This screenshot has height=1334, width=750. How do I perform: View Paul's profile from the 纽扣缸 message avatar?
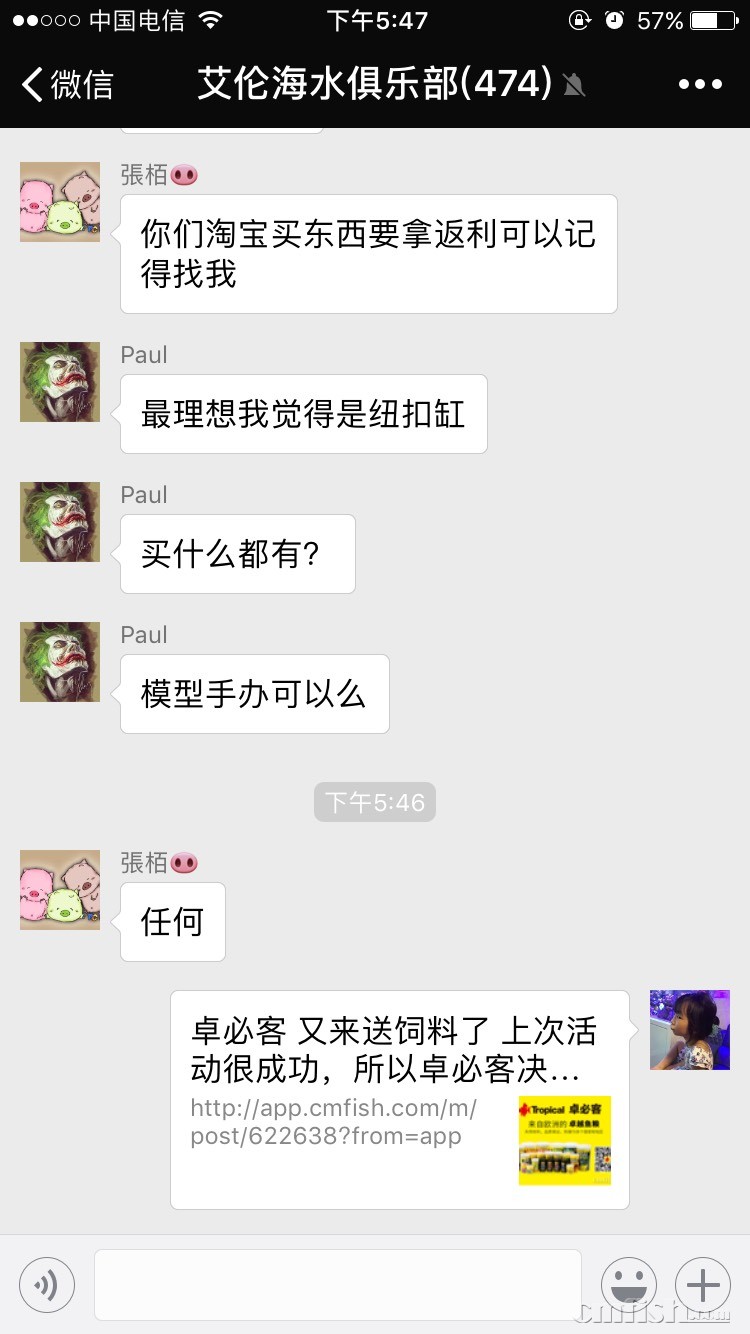point(60,382)
